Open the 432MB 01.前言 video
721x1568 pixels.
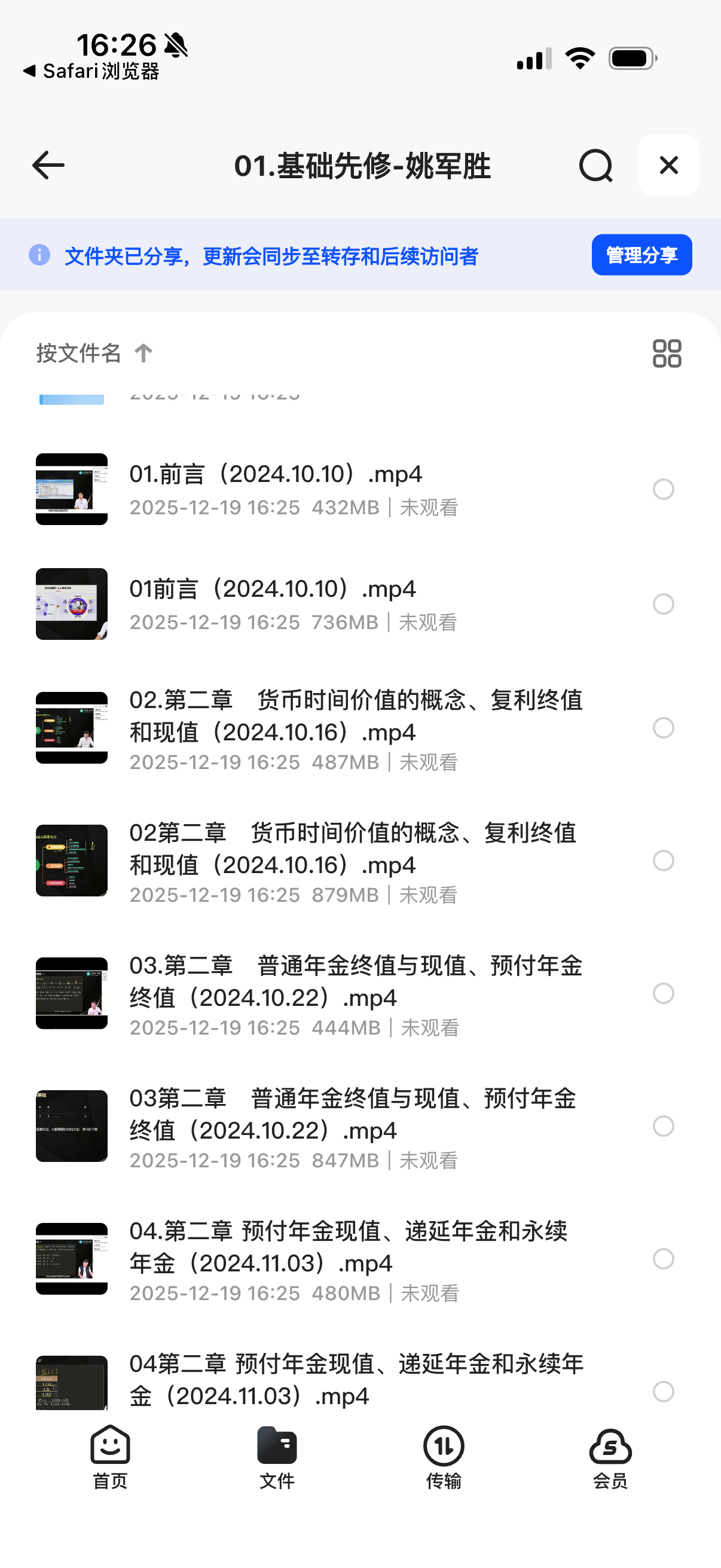click(x=275, y=474)
